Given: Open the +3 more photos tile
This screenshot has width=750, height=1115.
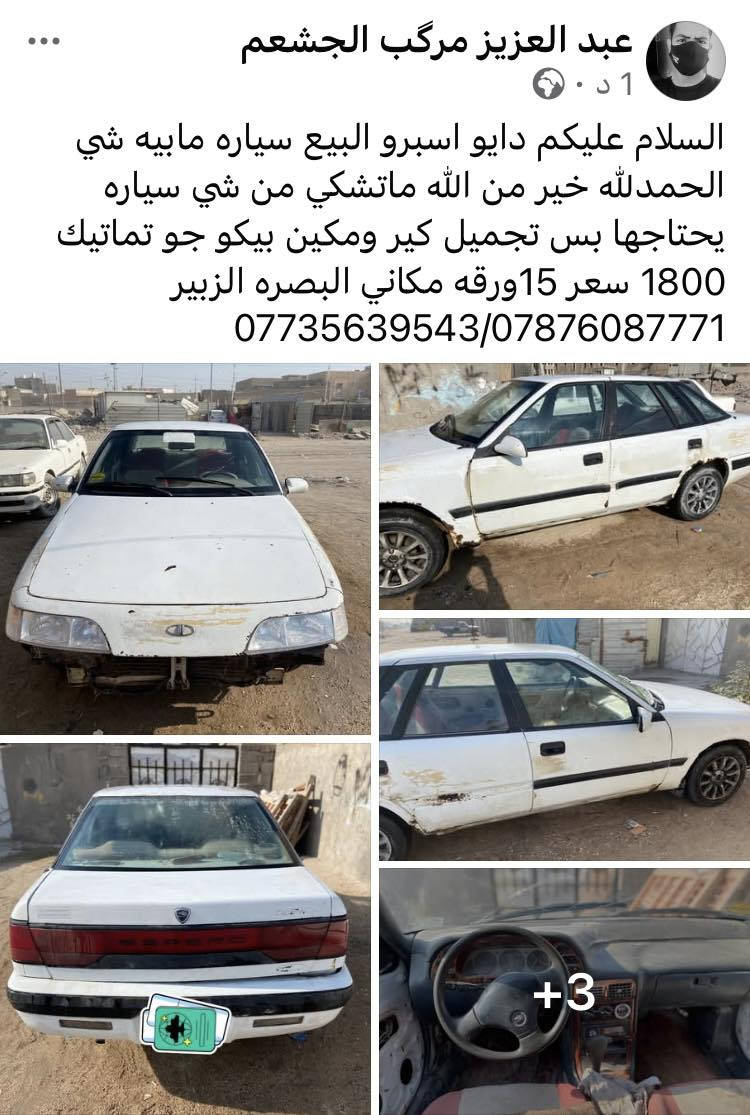Looking at the screenshot, I should 564,991.
